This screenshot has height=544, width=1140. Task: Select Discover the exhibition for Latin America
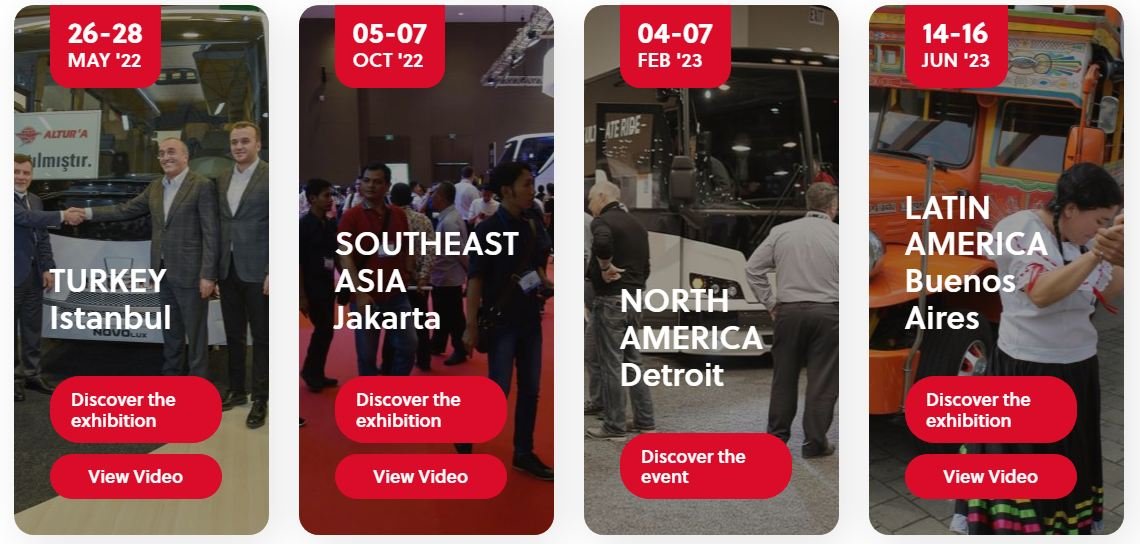point(990,410)
